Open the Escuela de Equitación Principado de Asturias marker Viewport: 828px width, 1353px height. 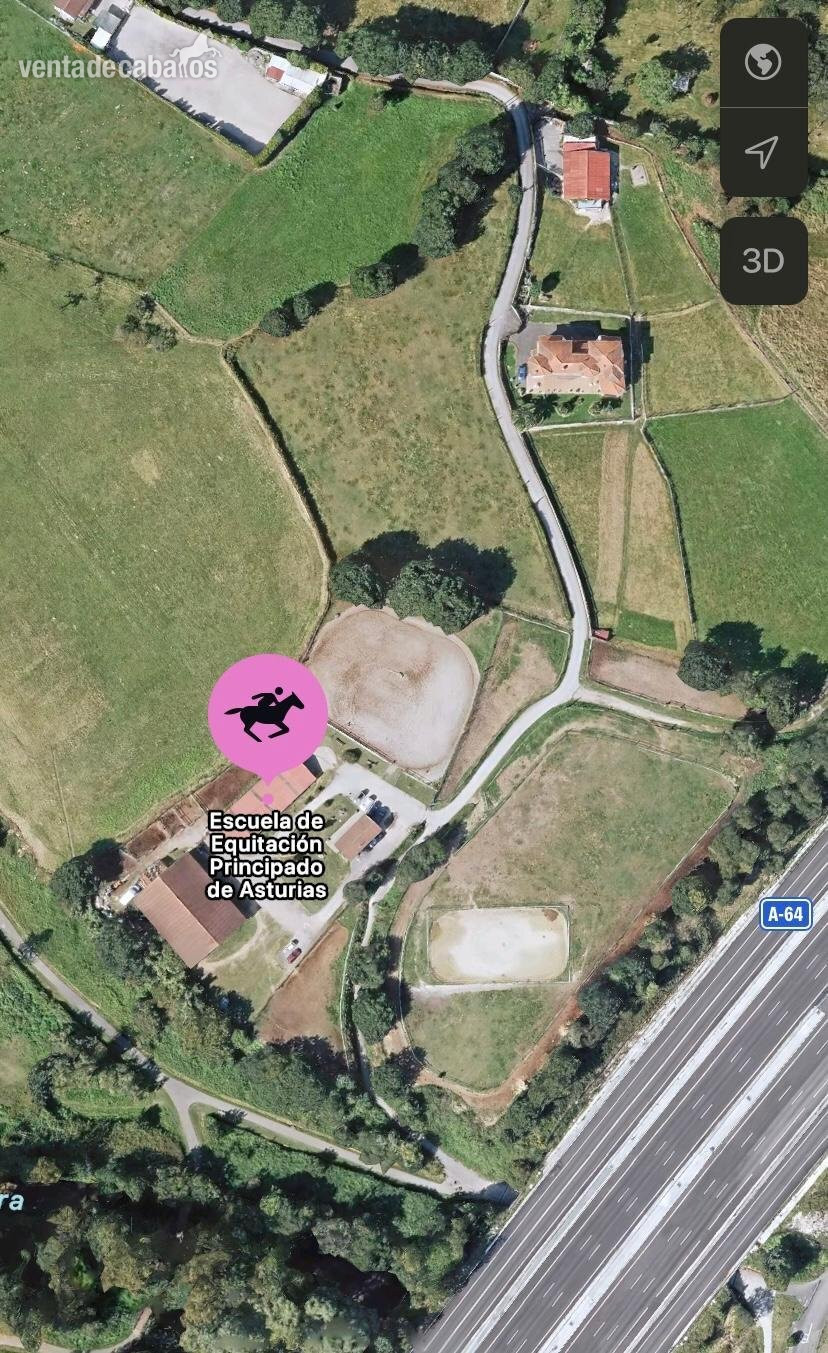pyautogui.click(x=268, y=715)
